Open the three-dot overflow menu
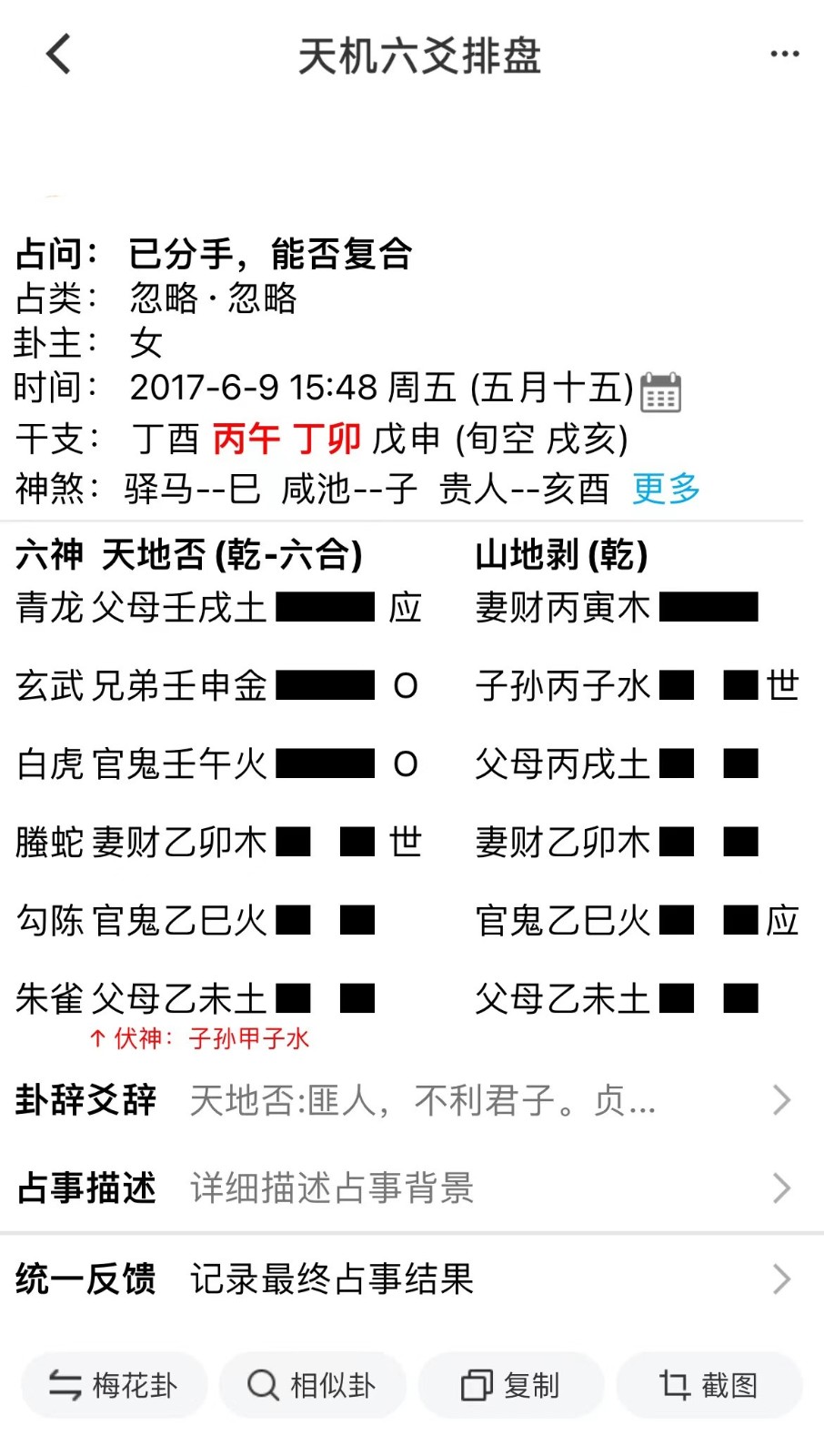824x1456 pixels. 784,55
